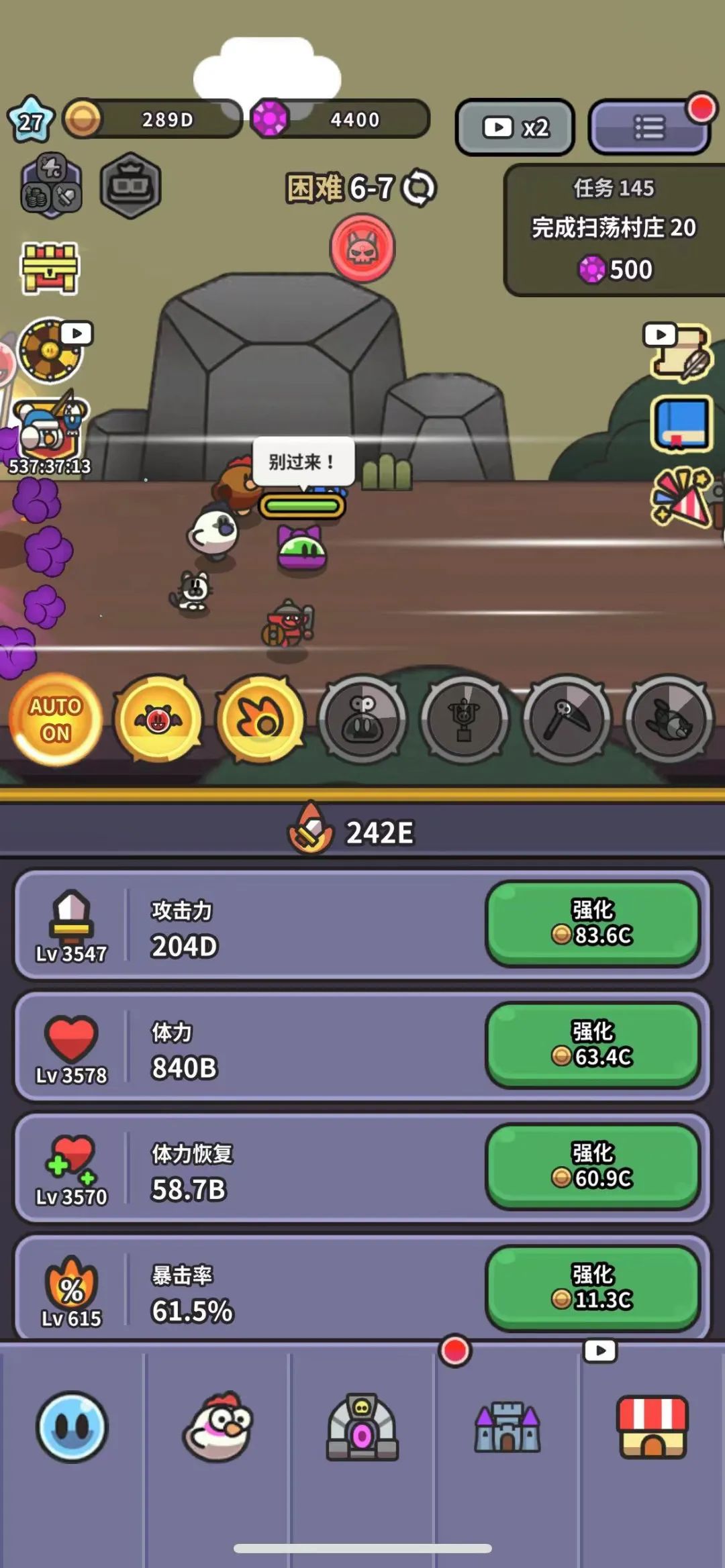Open the blue book icon
This screenshot has width=725, height=1568.
681,424
